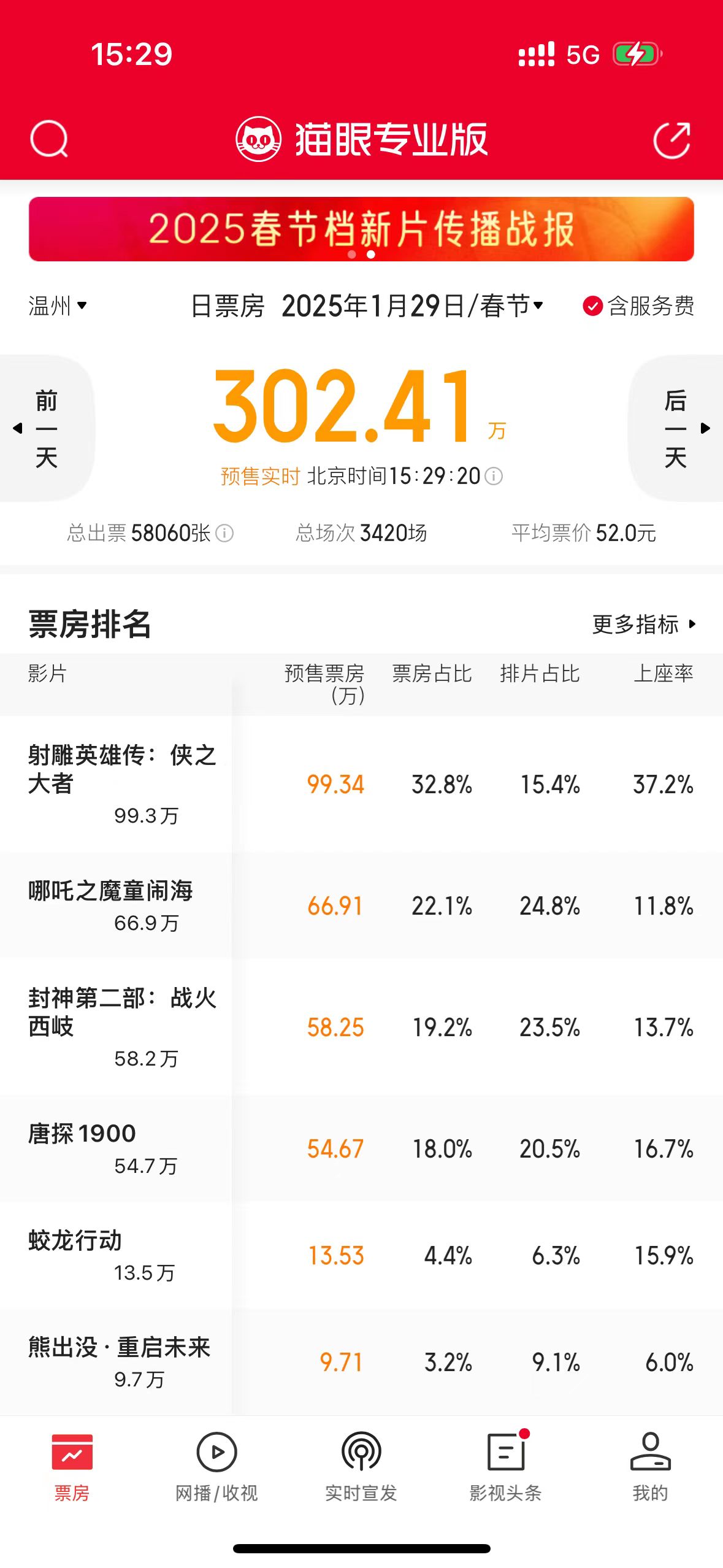Screen dimensions: 723x1568
Task: Expand the 2025年1月29日/春节 date picker
Action: (x=412, y=306)
